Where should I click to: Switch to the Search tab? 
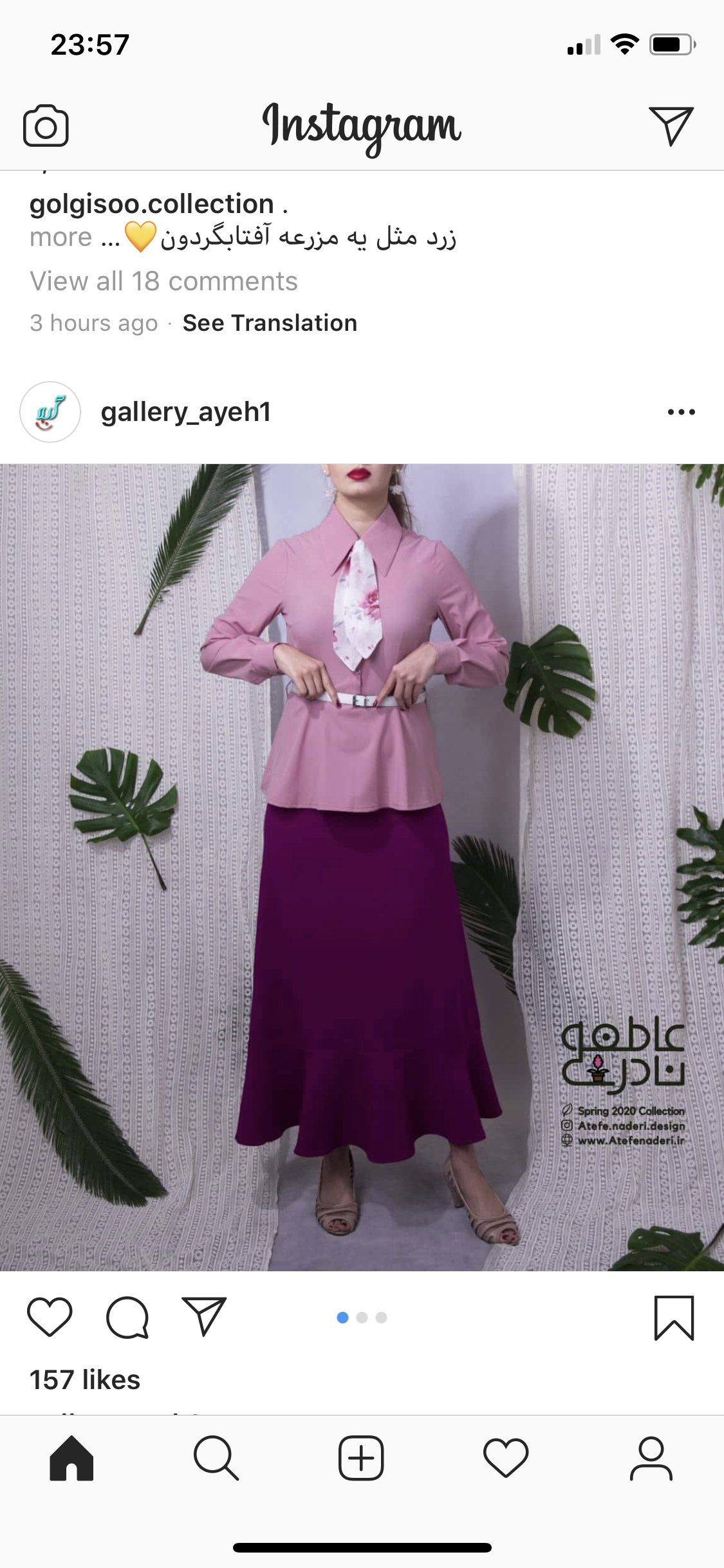pos(216,1459)
